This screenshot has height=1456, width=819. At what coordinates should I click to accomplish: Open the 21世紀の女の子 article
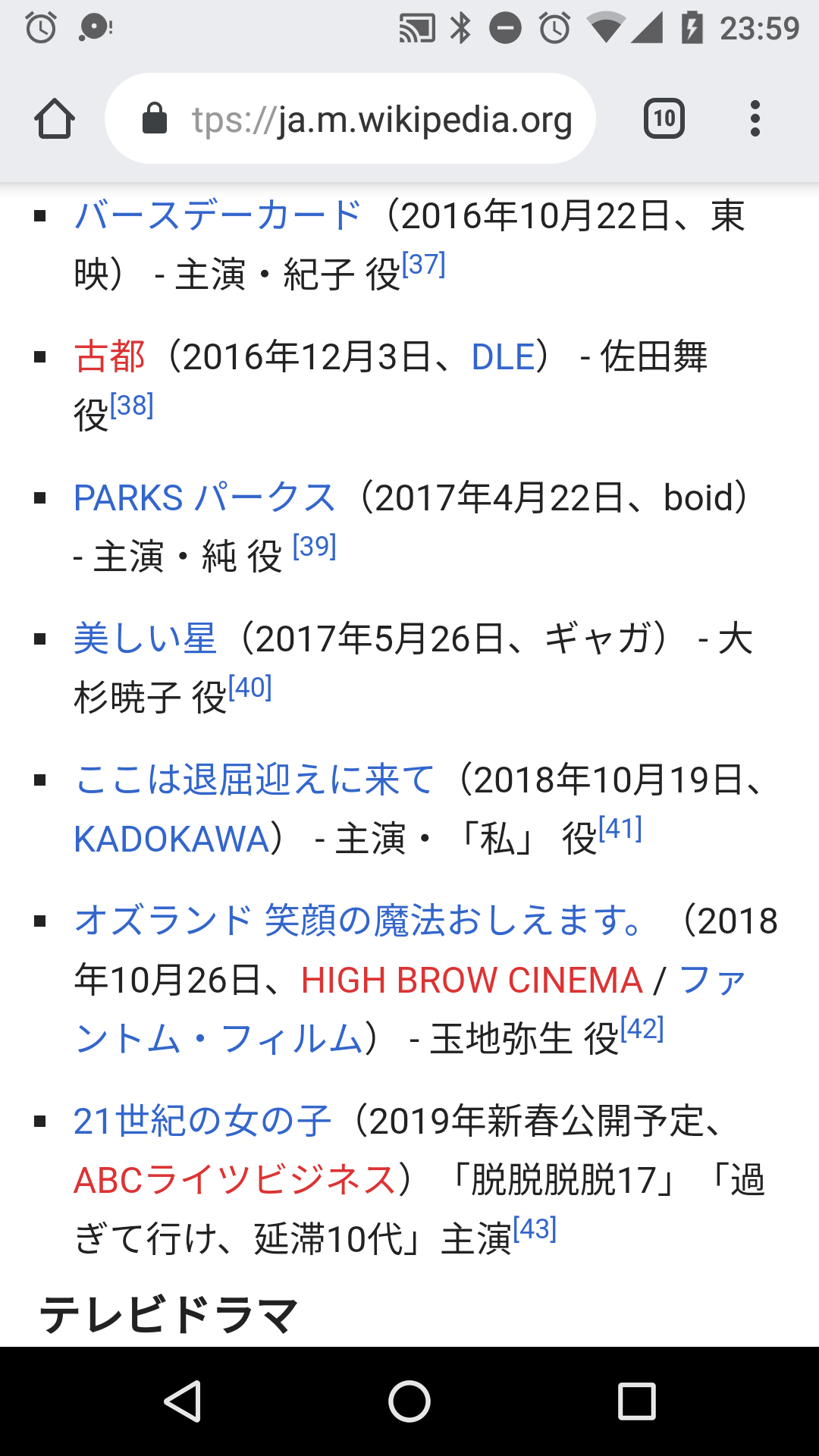pos(202,1121)
